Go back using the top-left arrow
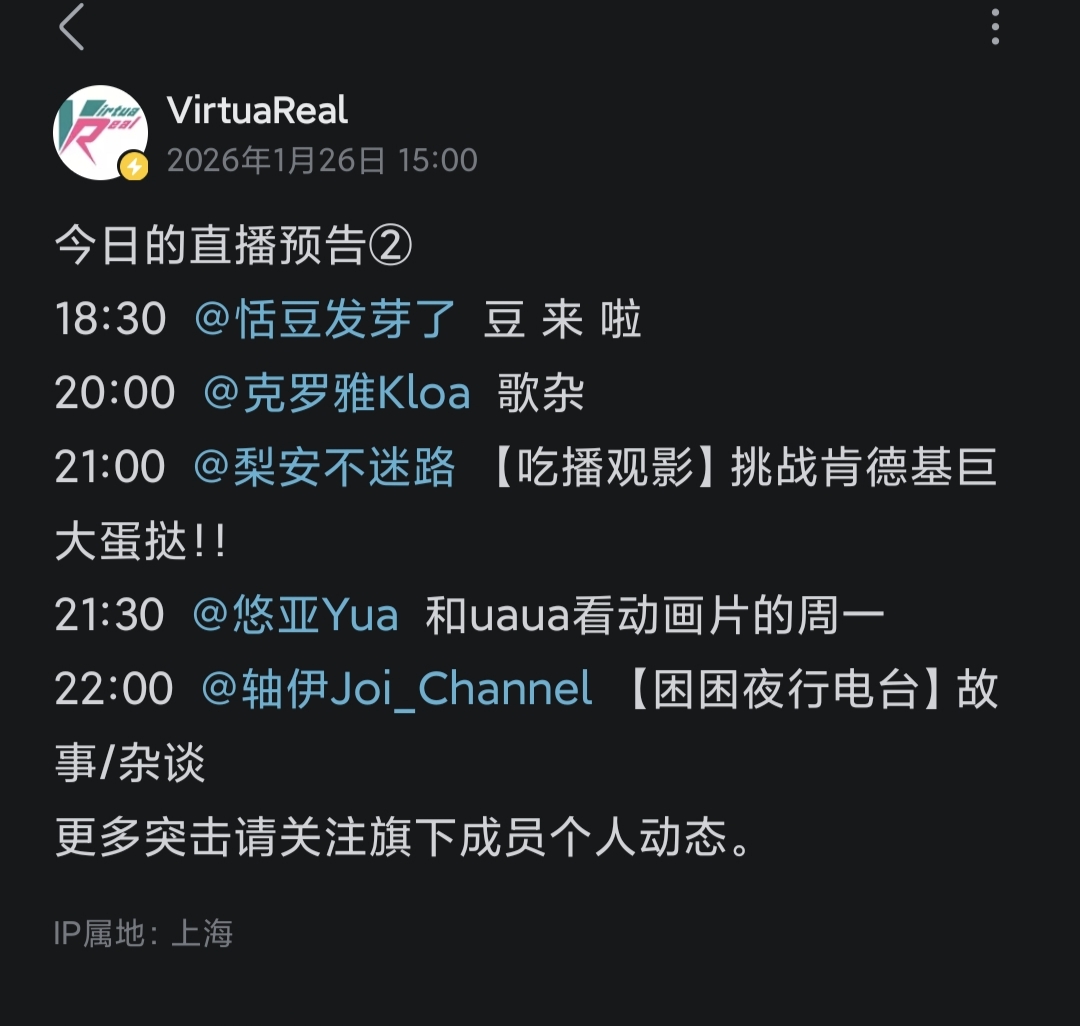The width and height of the screenshot is (1080, 1026). (72, 27)
